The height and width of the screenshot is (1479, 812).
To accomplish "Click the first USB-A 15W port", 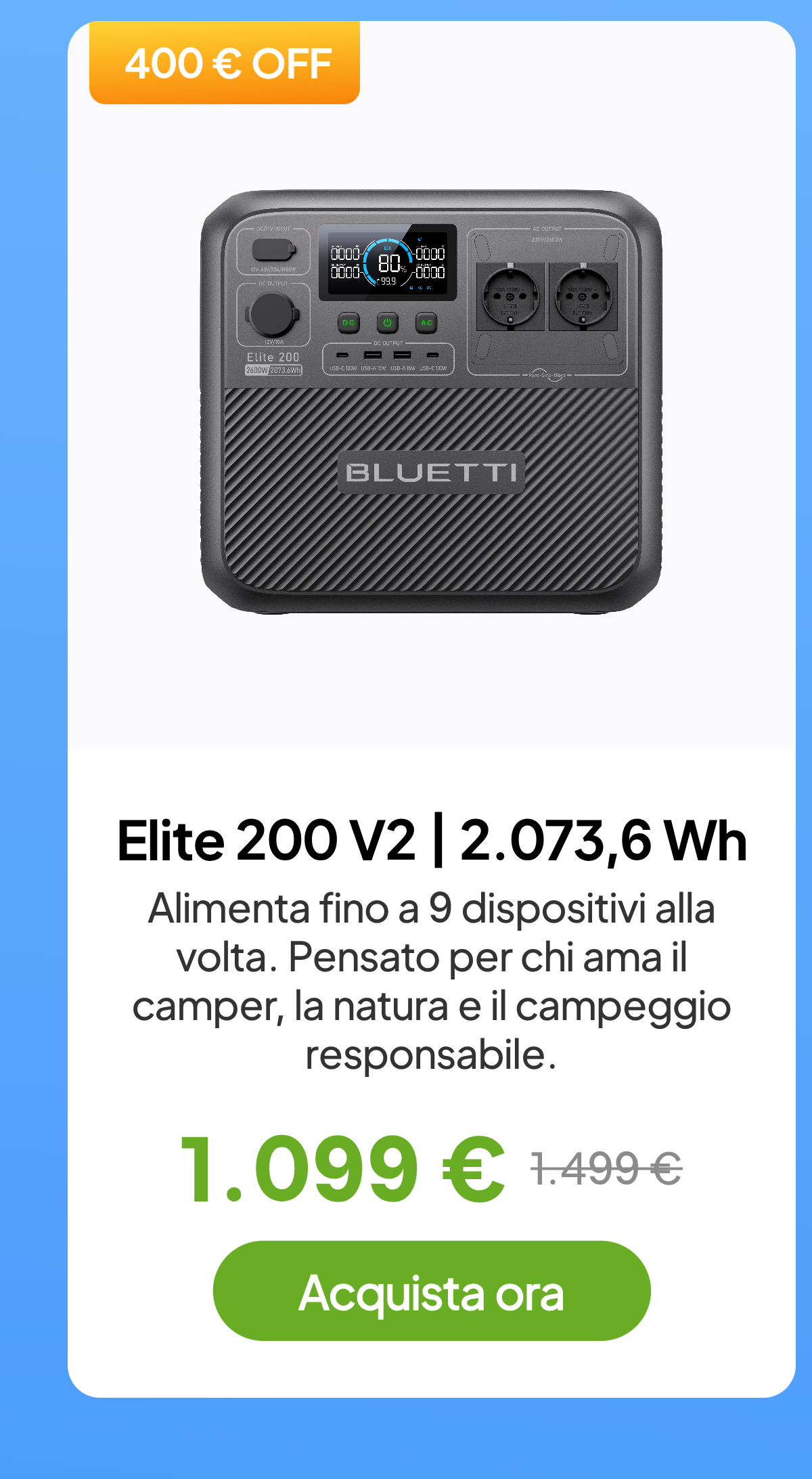I will (x=372, y=355).
